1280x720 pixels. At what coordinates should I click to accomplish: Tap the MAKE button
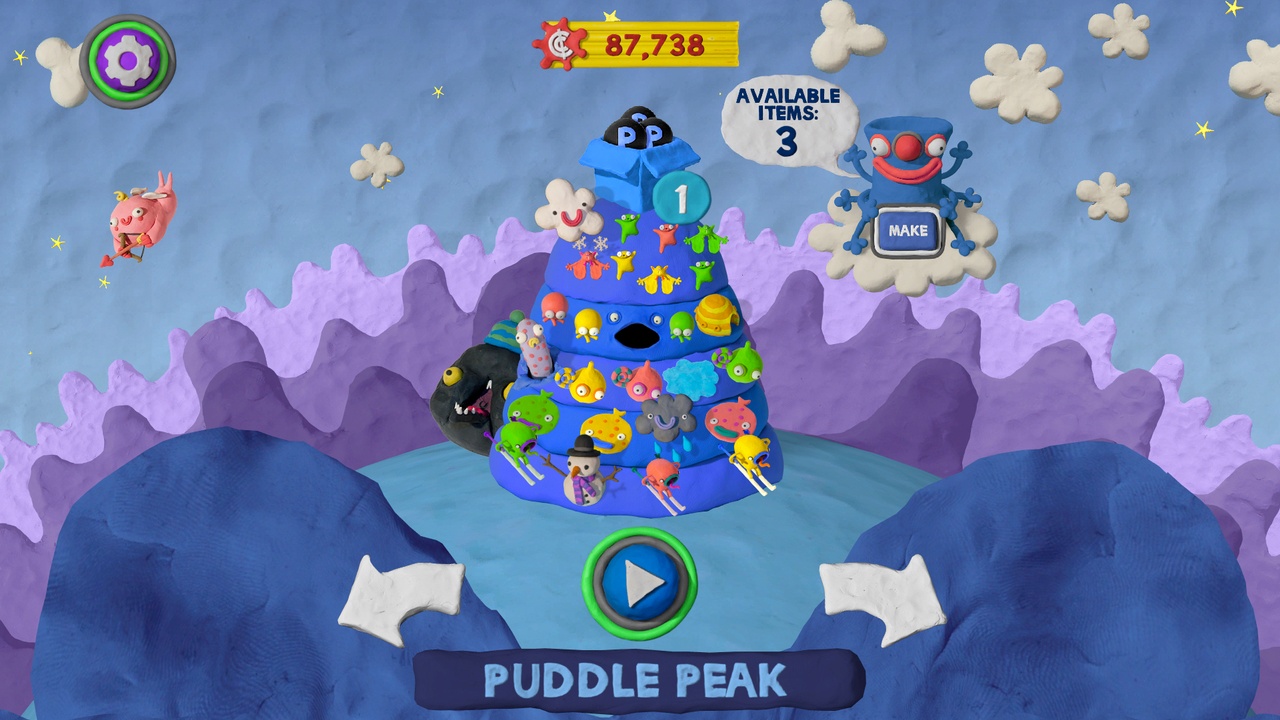tap(907, 231)
